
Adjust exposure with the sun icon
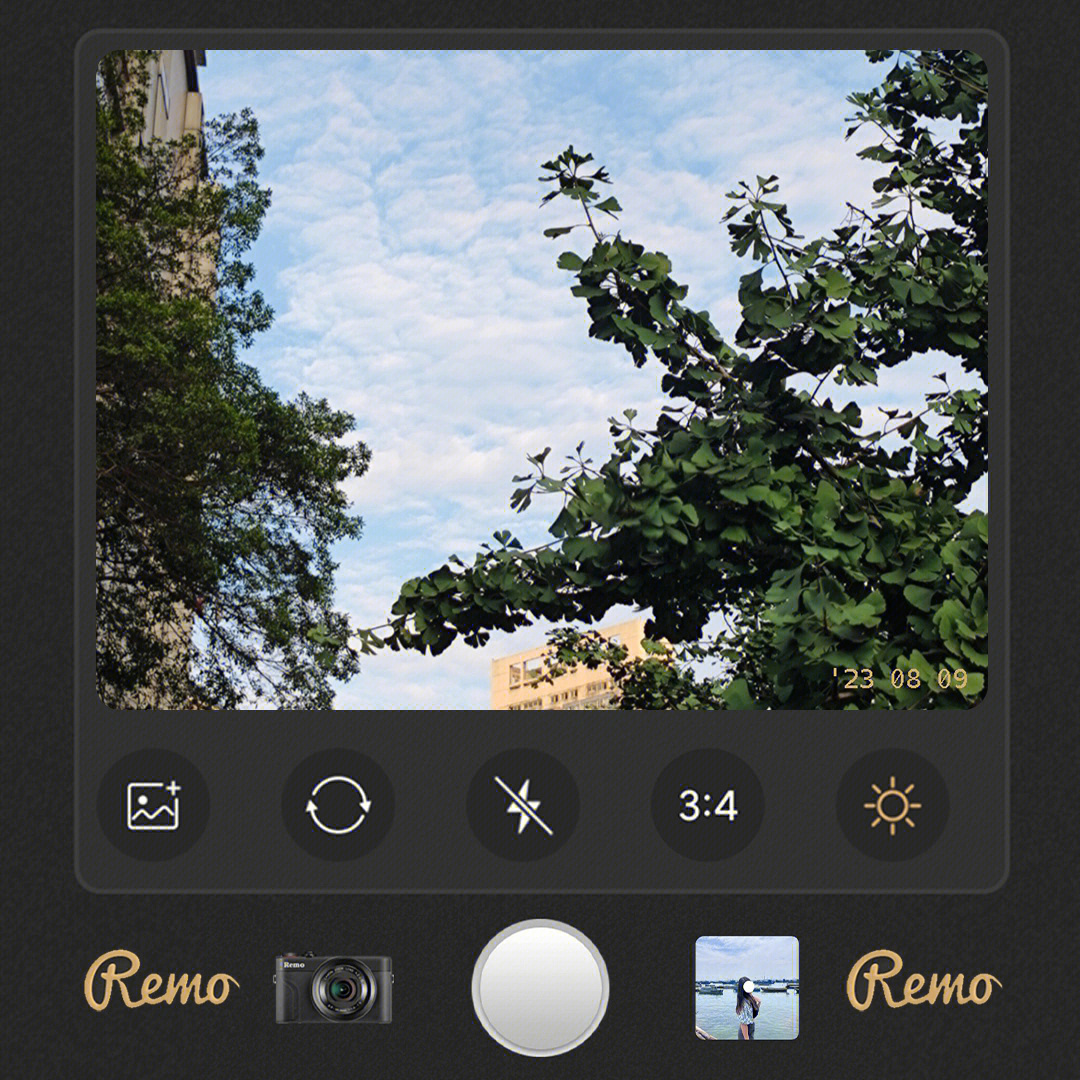(892, 805)
